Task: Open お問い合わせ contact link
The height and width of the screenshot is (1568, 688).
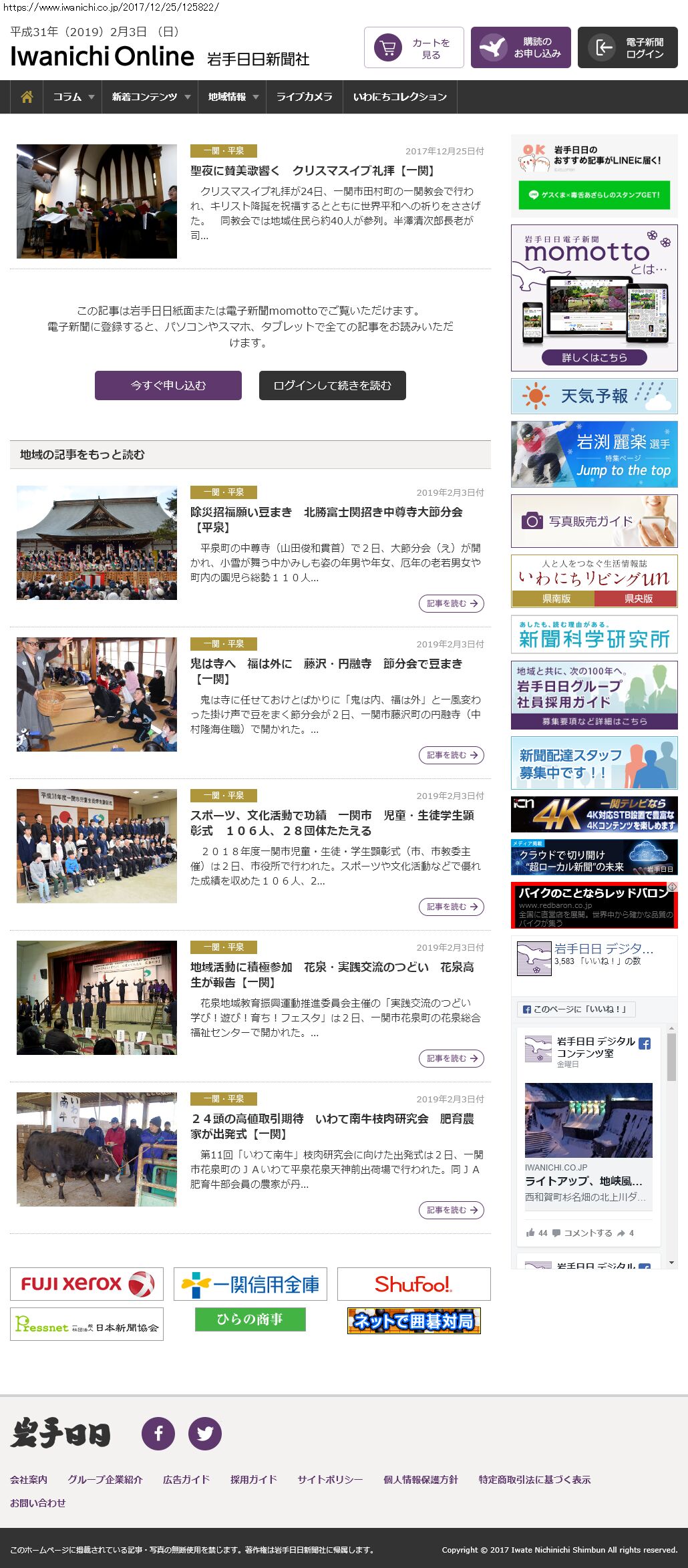Action: [38, 1503]
